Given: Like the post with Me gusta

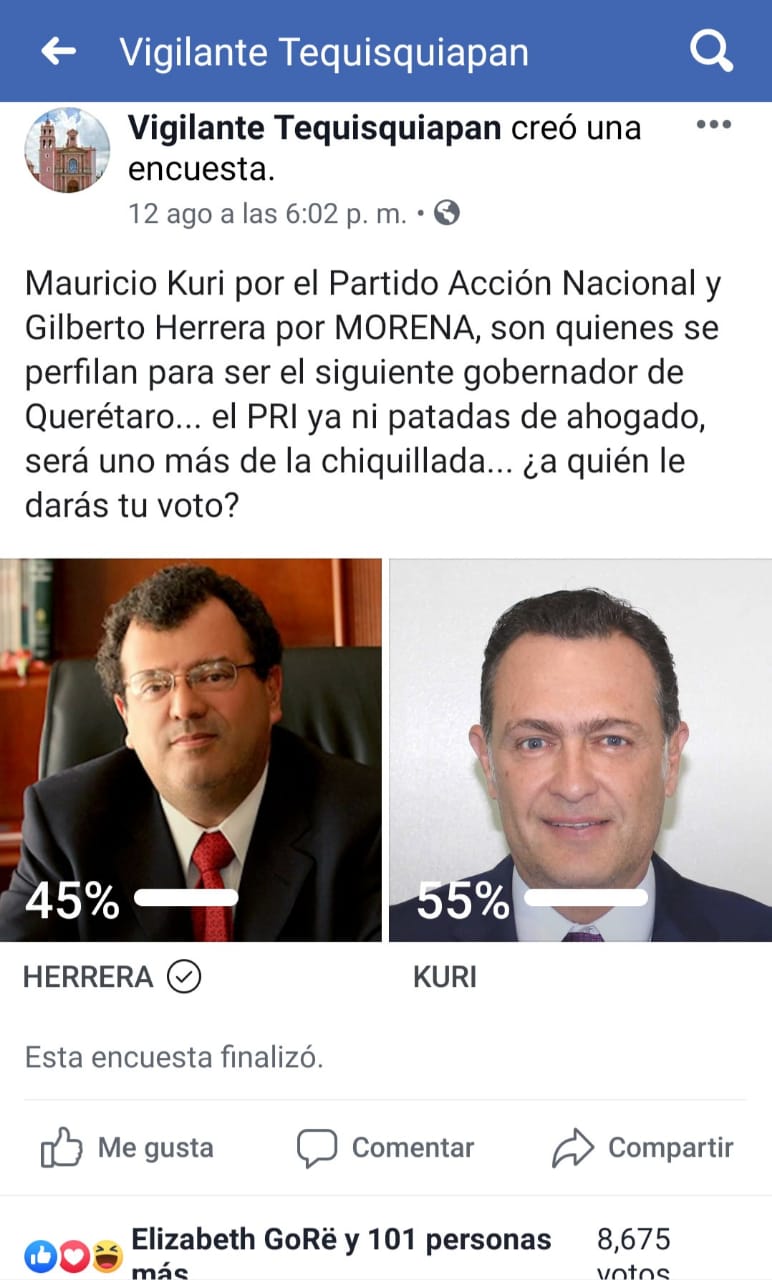Looking at the screenshot, I should coord(127,1148).
